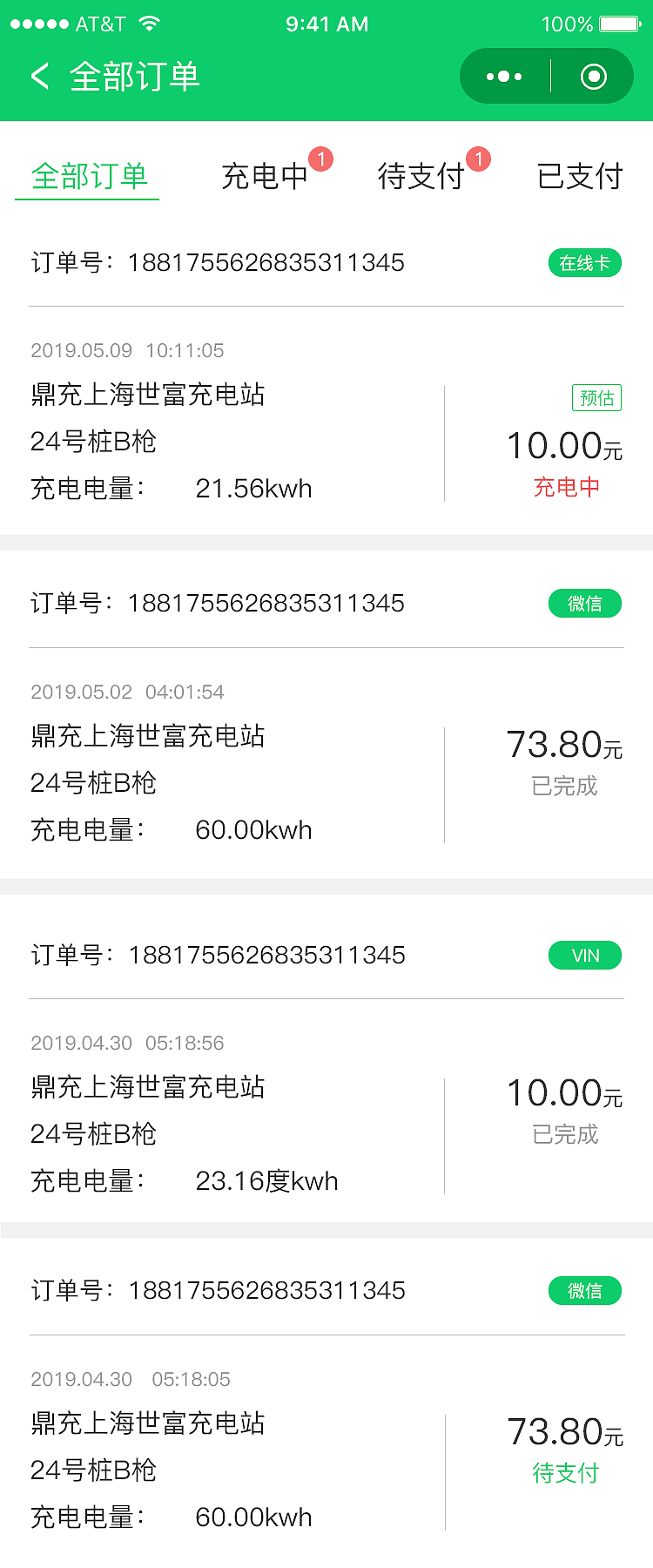653x1568 pixels.
Task: Tap the 9:41 AM time in status bar
Action: click(x=326, y=24)
